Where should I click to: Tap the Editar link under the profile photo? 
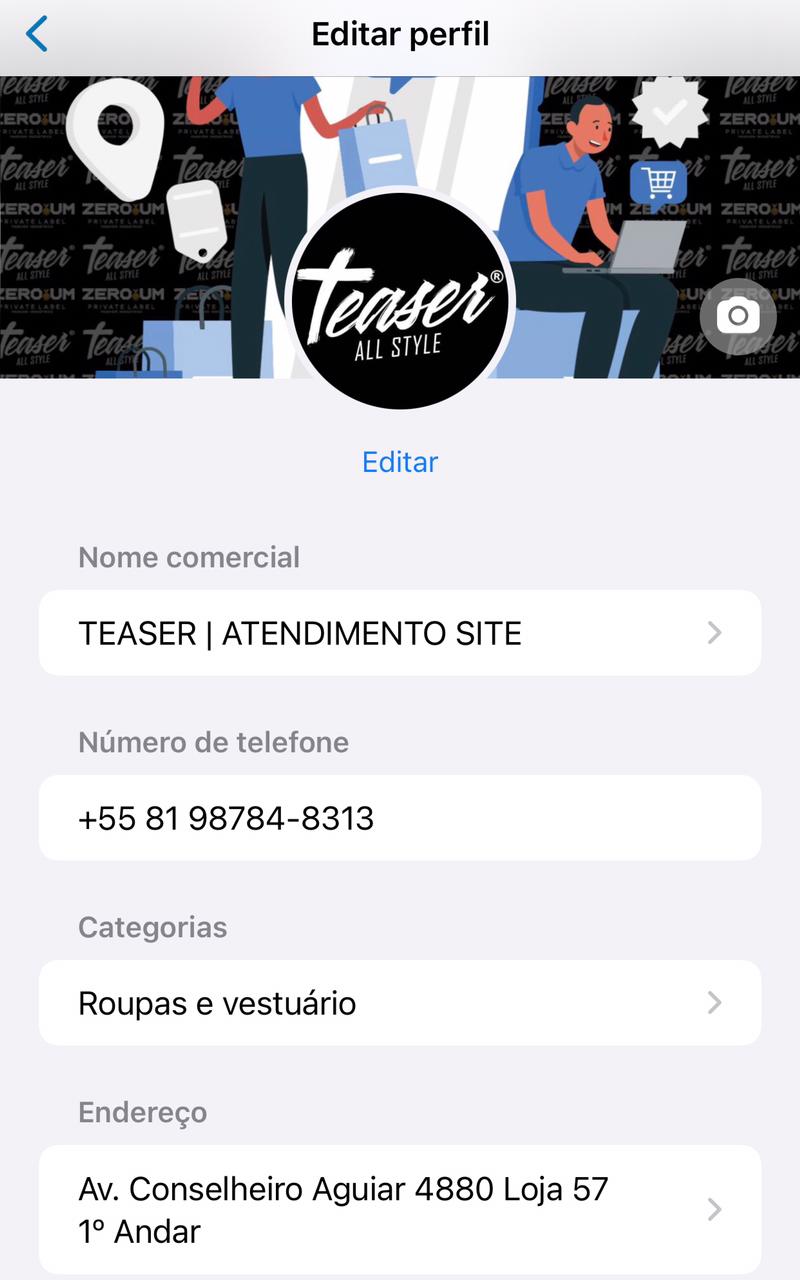pyautogui.click(x=400, y=461)
